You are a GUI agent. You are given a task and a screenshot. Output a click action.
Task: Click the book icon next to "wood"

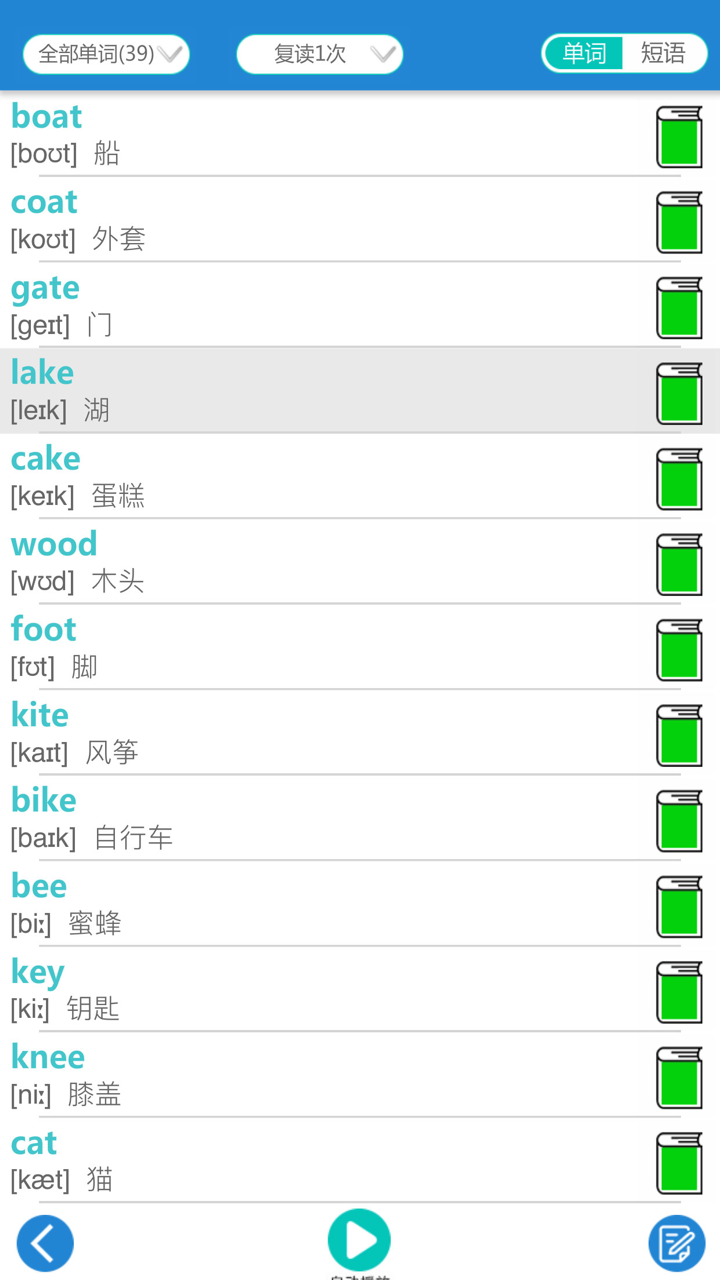(679, 563)
